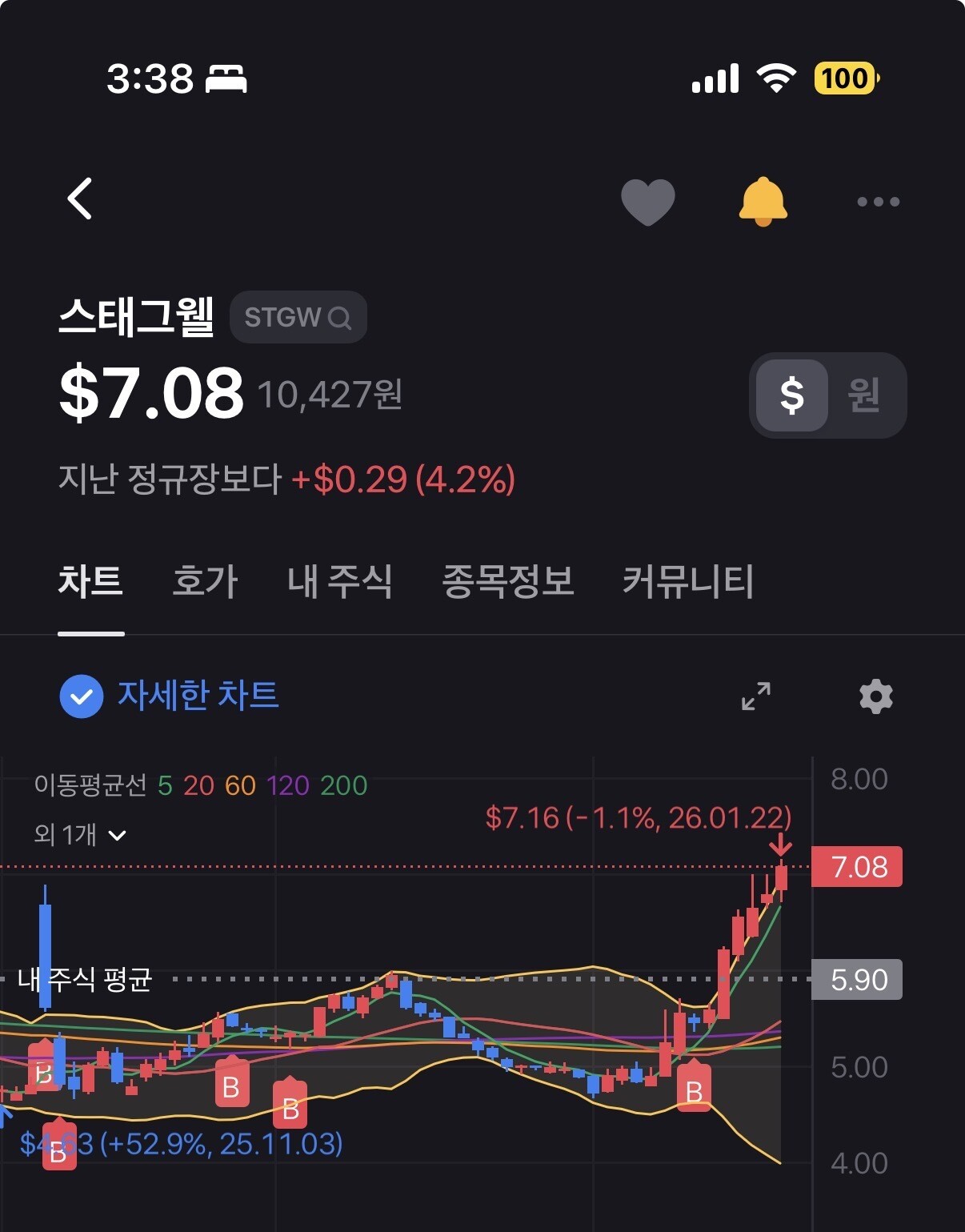965x1232 pixels.
Task: Open the three-dot overflow menu
Action: click(x=878, y=202)
